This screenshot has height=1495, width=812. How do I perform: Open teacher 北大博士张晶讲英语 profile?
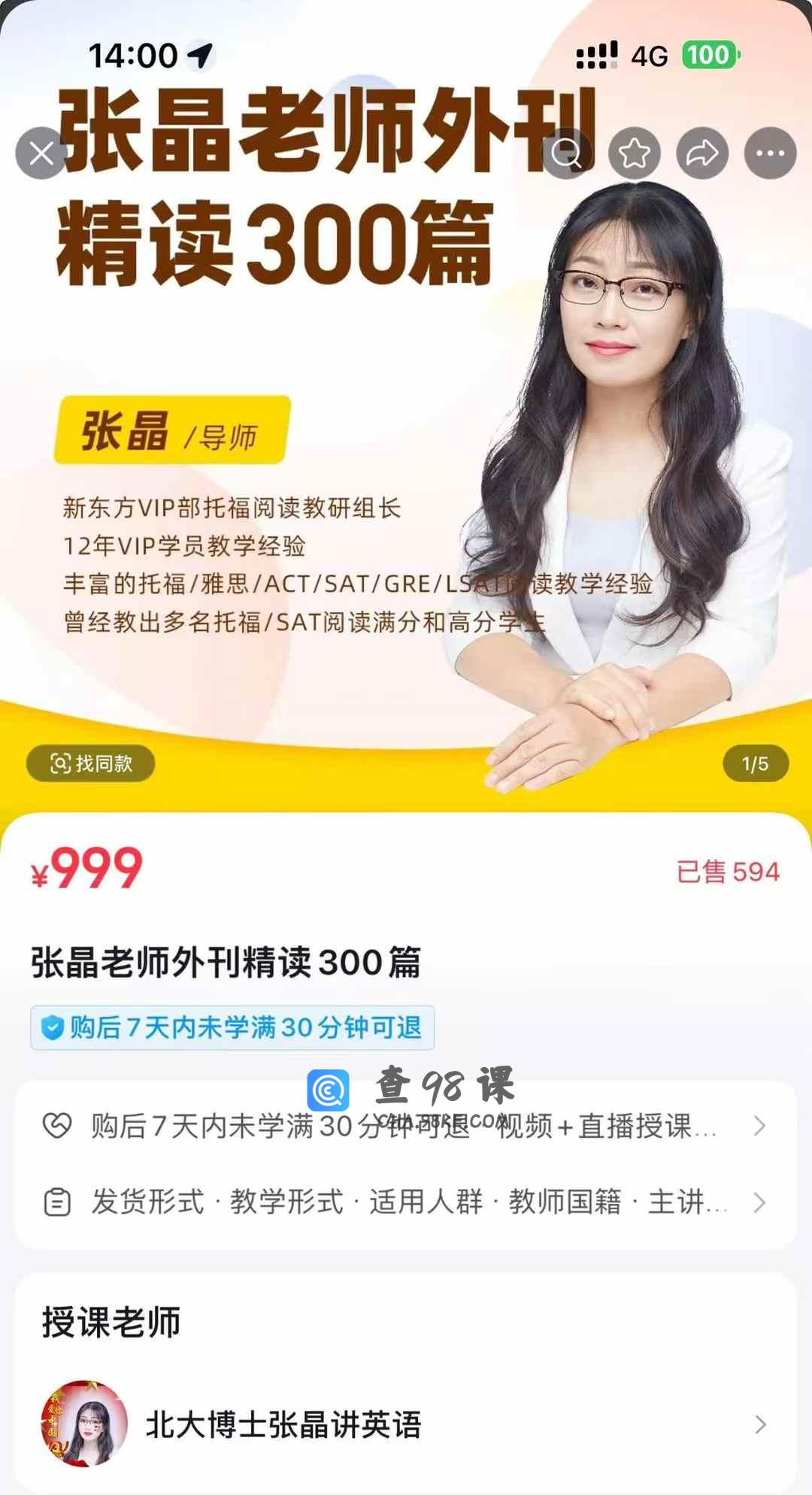(x=406, y=1424)
